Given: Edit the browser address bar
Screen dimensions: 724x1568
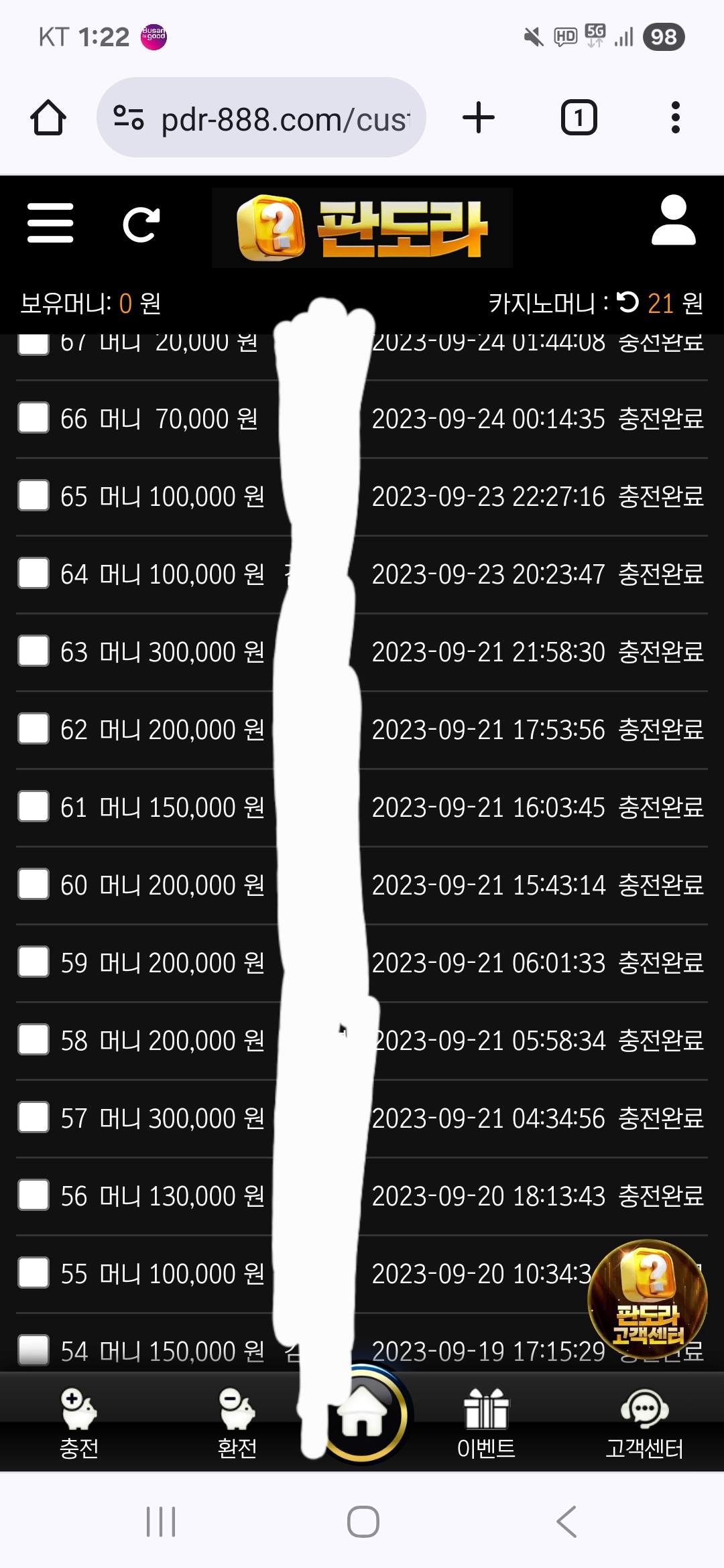Looking at the screenshot, I should 261,118.
